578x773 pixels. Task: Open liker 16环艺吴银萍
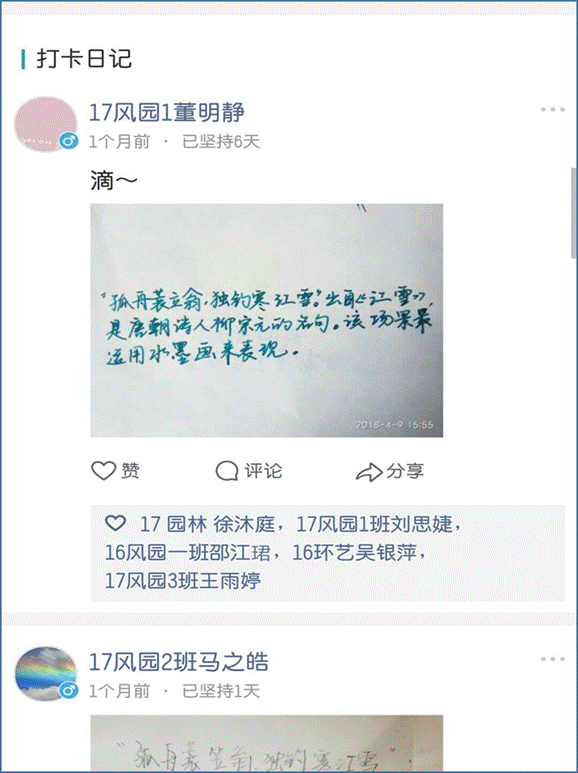click(x=355, y=553)
